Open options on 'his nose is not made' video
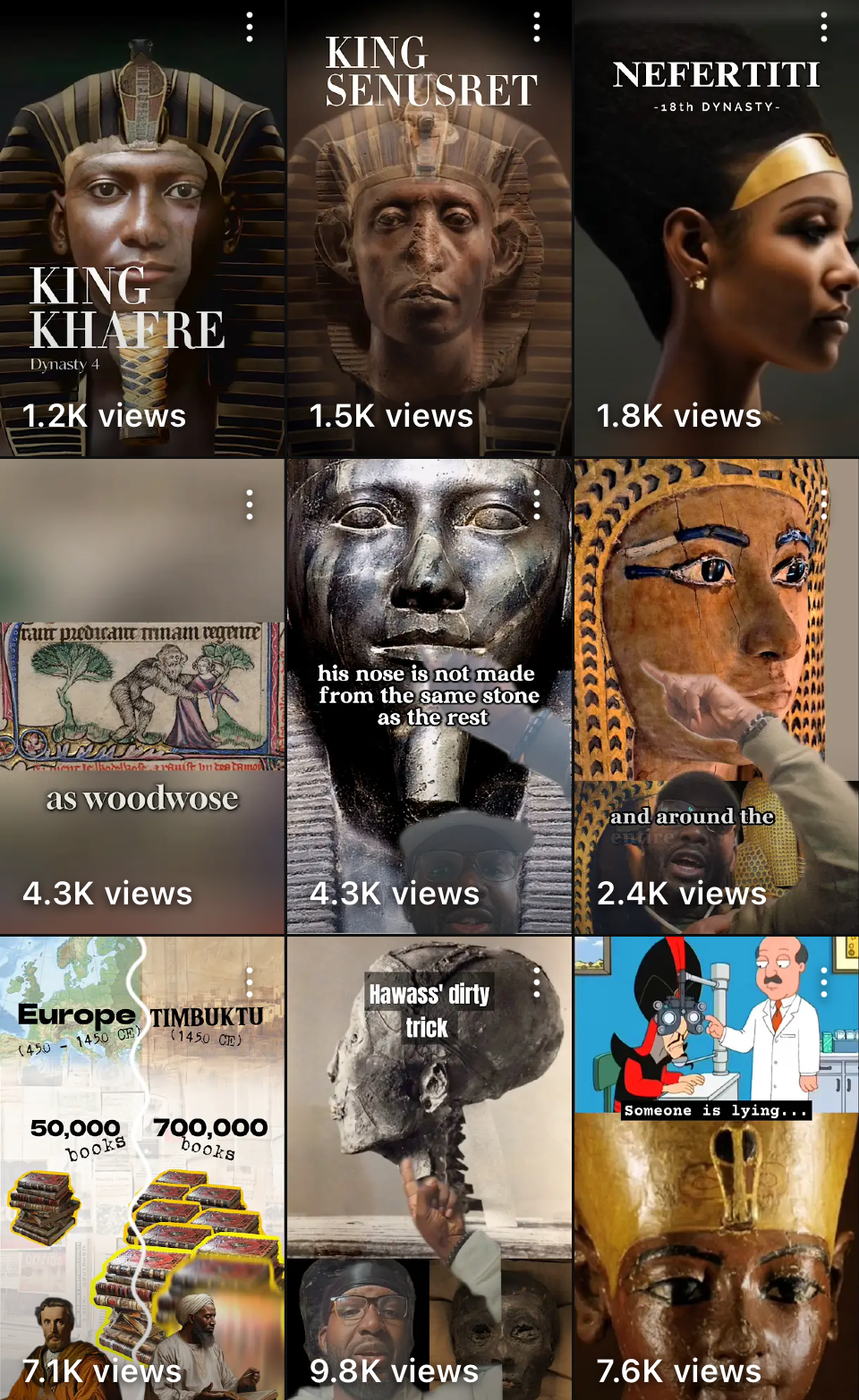 tap(537, 505)
